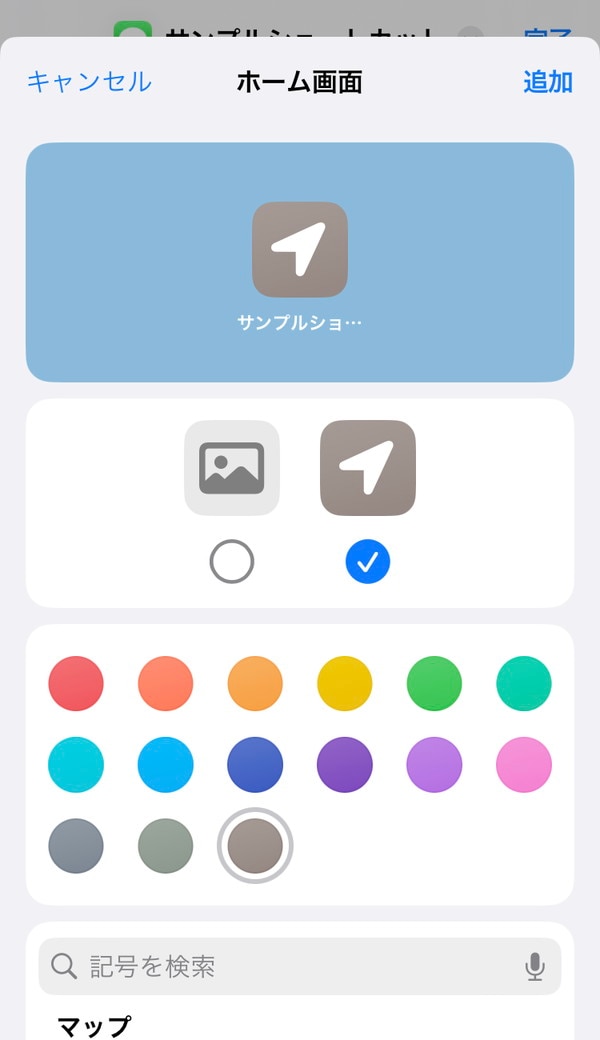
Task: Select the photo image icon option
Action: click(232, 468)
